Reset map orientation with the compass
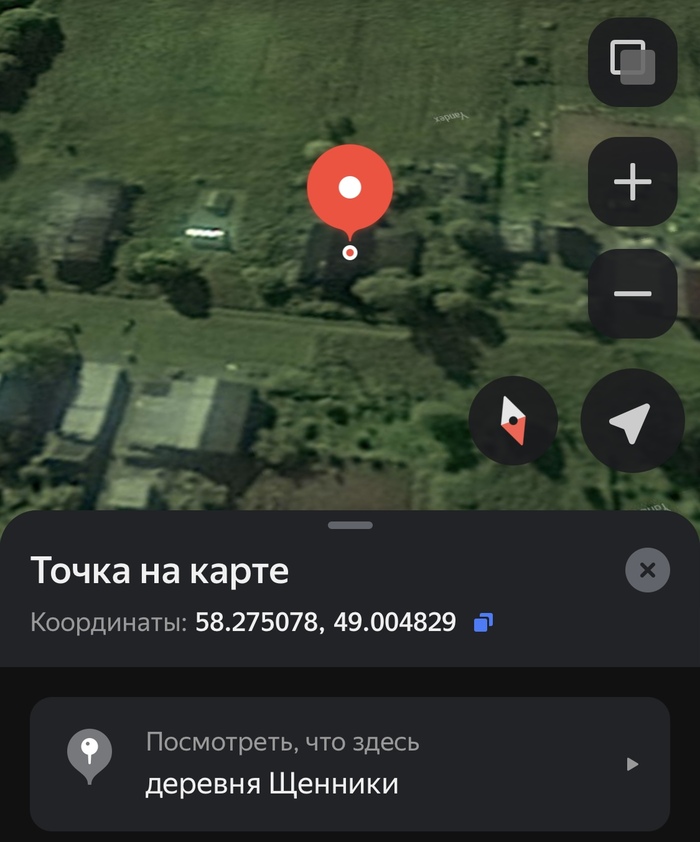The image size is (700, 842). 513,421
